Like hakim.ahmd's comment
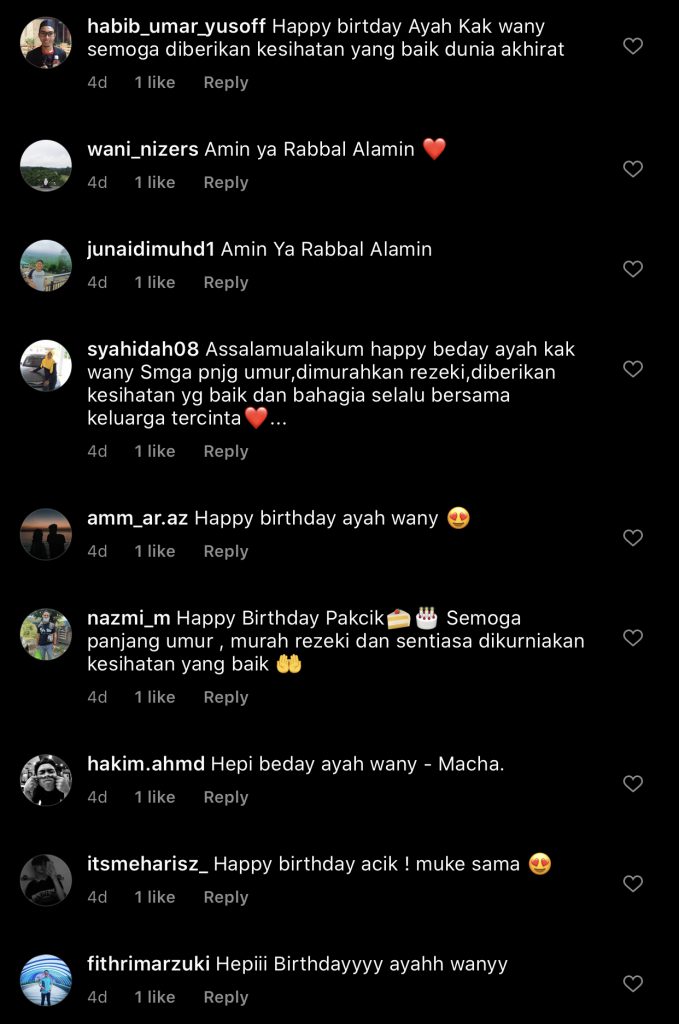Viewport: 679px width, 1024px height. click(x=632, y=784)
